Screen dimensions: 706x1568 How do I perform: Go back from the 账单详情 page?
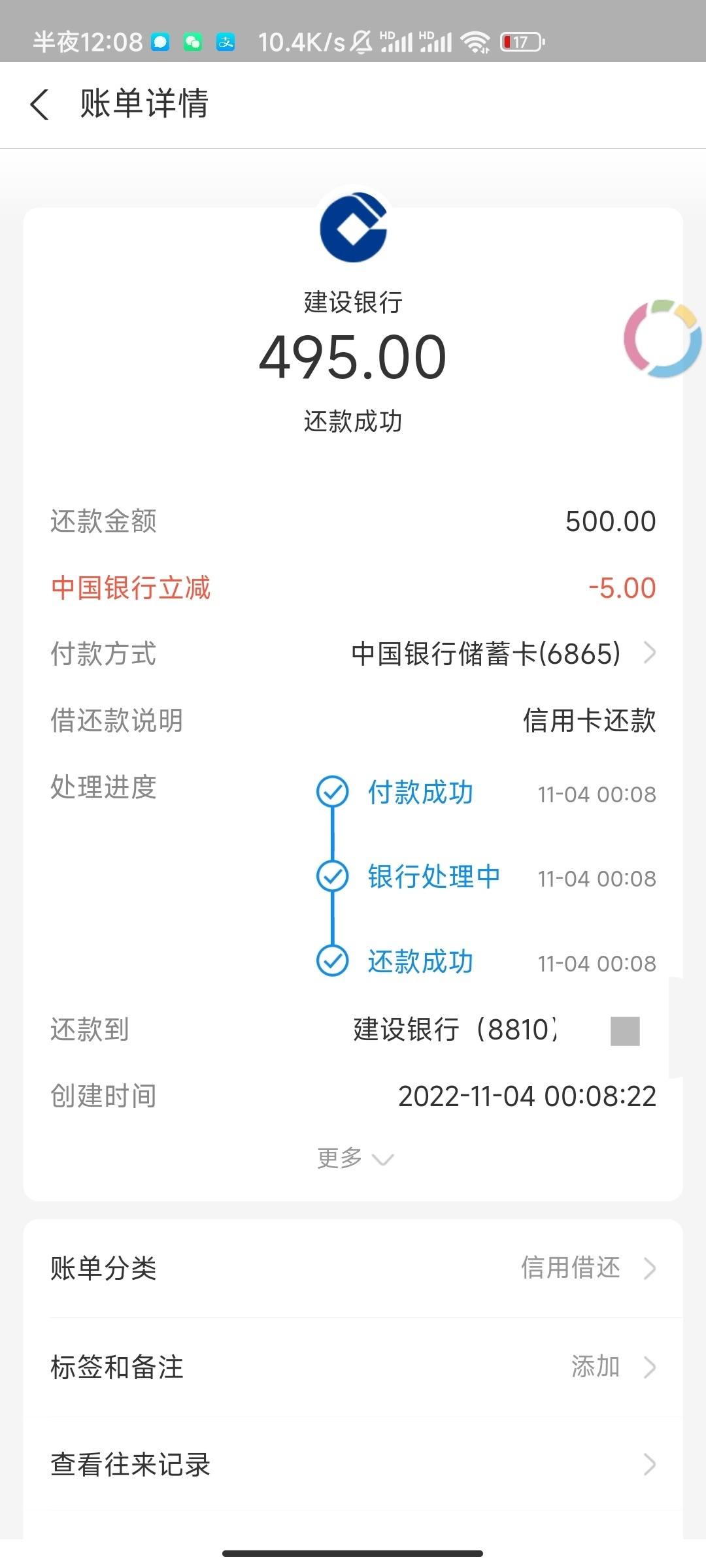point(40,105)
